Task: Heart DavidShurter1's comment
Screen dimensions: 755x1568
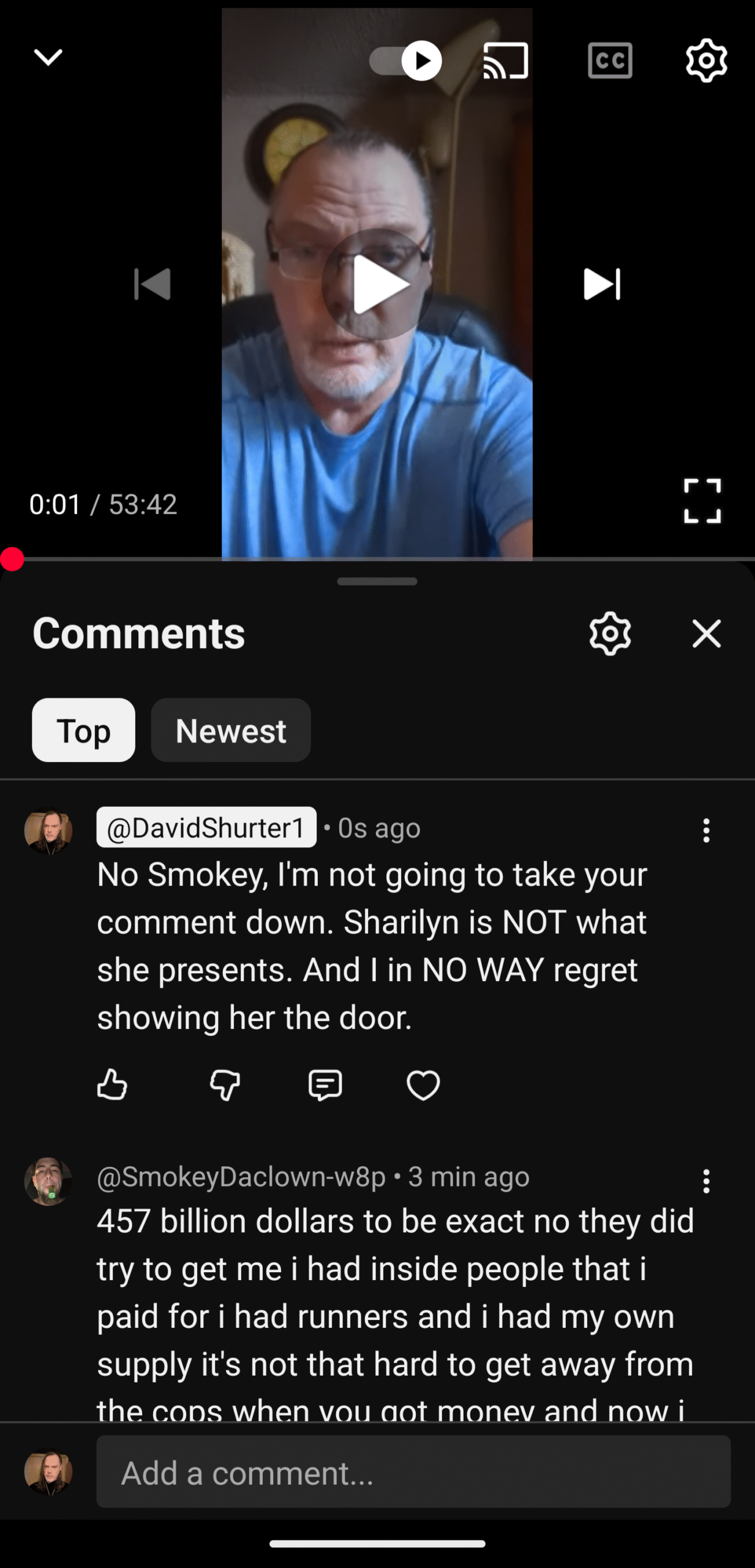Action: click(x=423, y=1085)
